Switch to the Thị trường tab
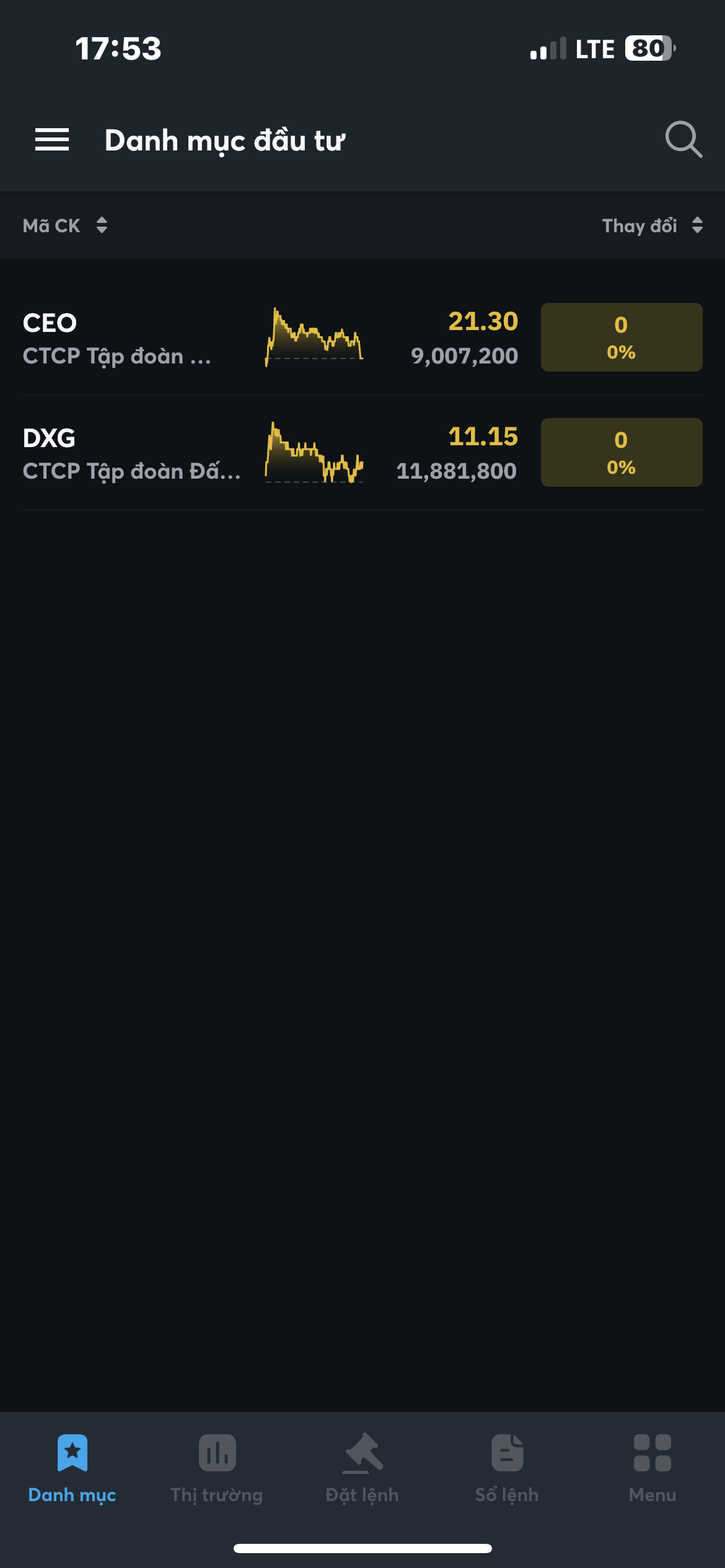Image resolution: width=725 pixels, height=1568 pixels. point(217,1468)
